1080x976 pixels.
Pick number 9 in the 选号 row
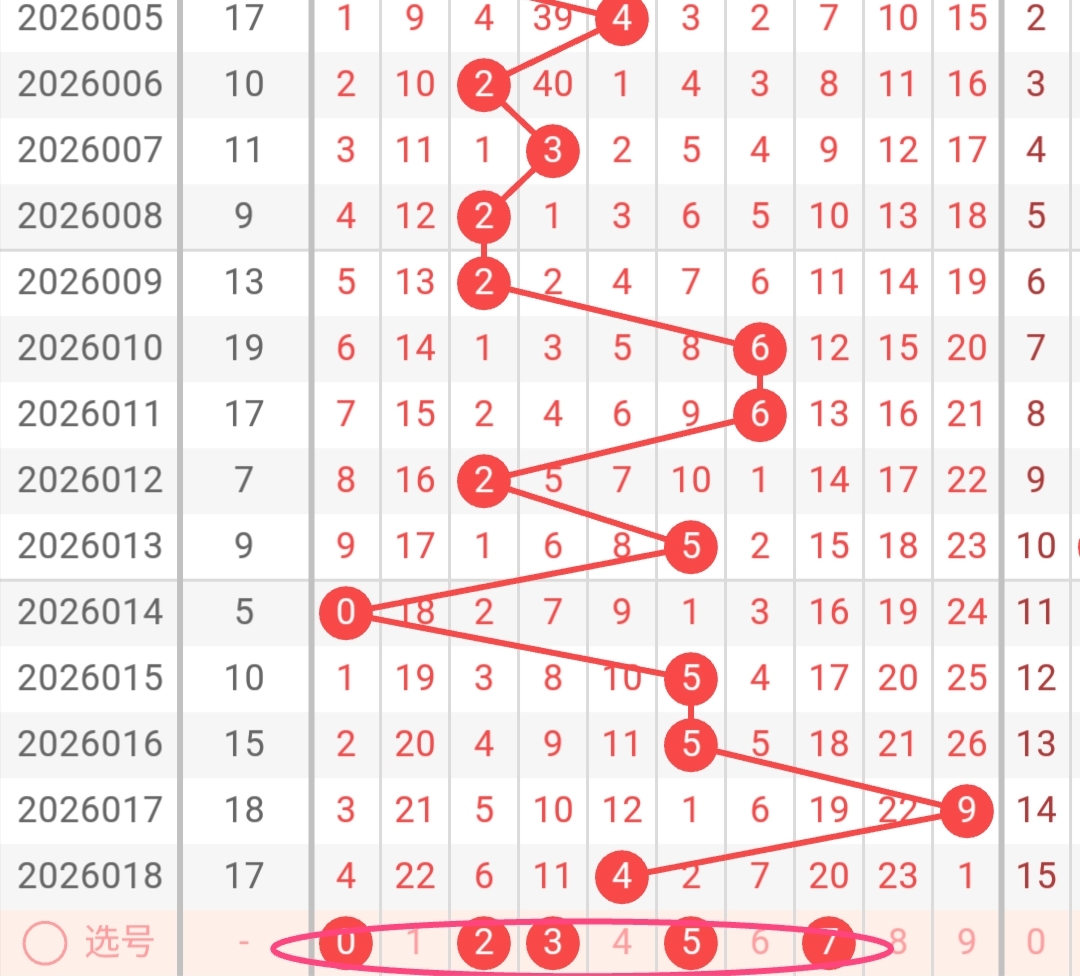pos(967,942)
